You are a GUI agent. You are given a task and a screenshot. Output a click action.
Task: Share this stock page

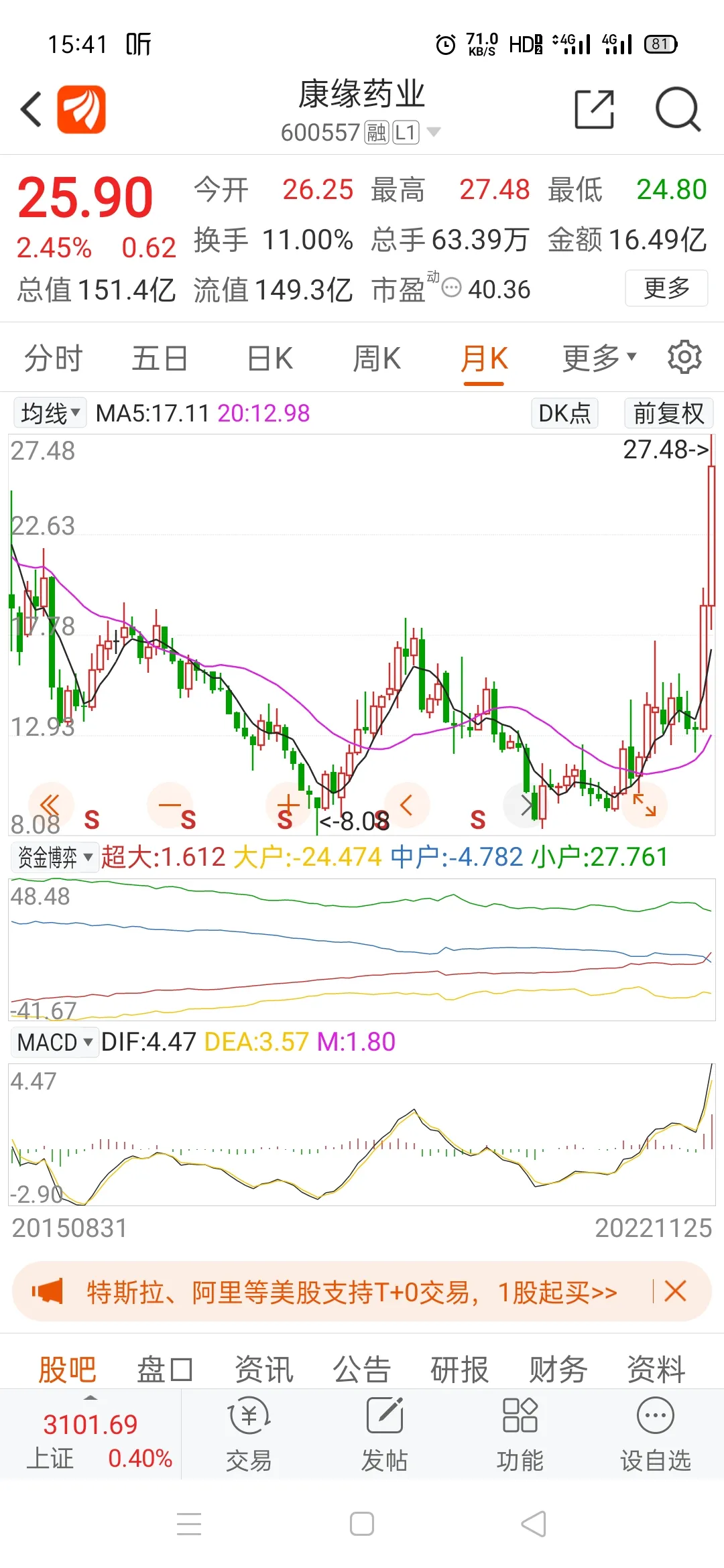(594, 109)
